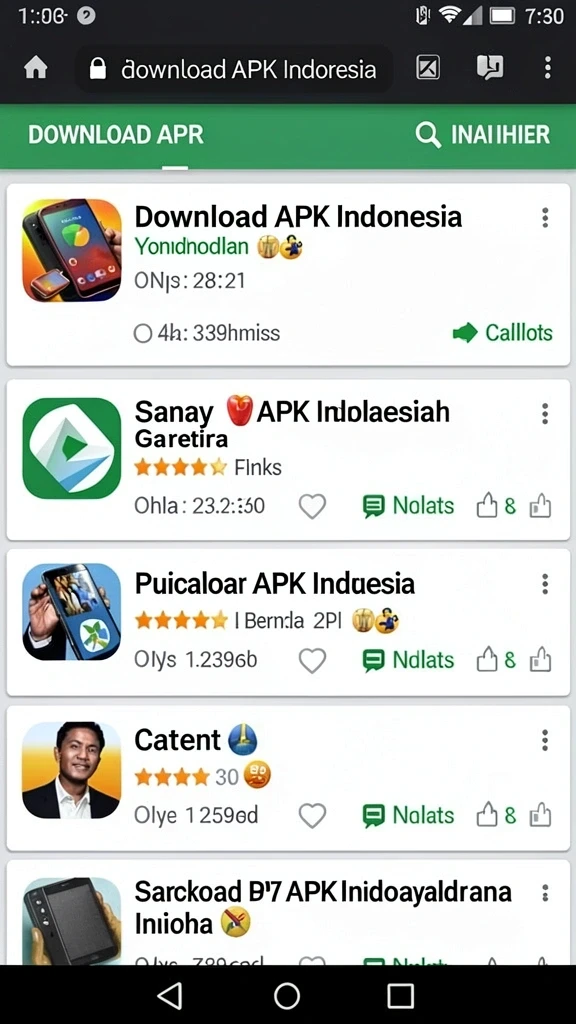Screen dimensions: 576x1024
Task: Open the Sarckoad APK Inidoayaldrana listing
Action: point(288,912)
